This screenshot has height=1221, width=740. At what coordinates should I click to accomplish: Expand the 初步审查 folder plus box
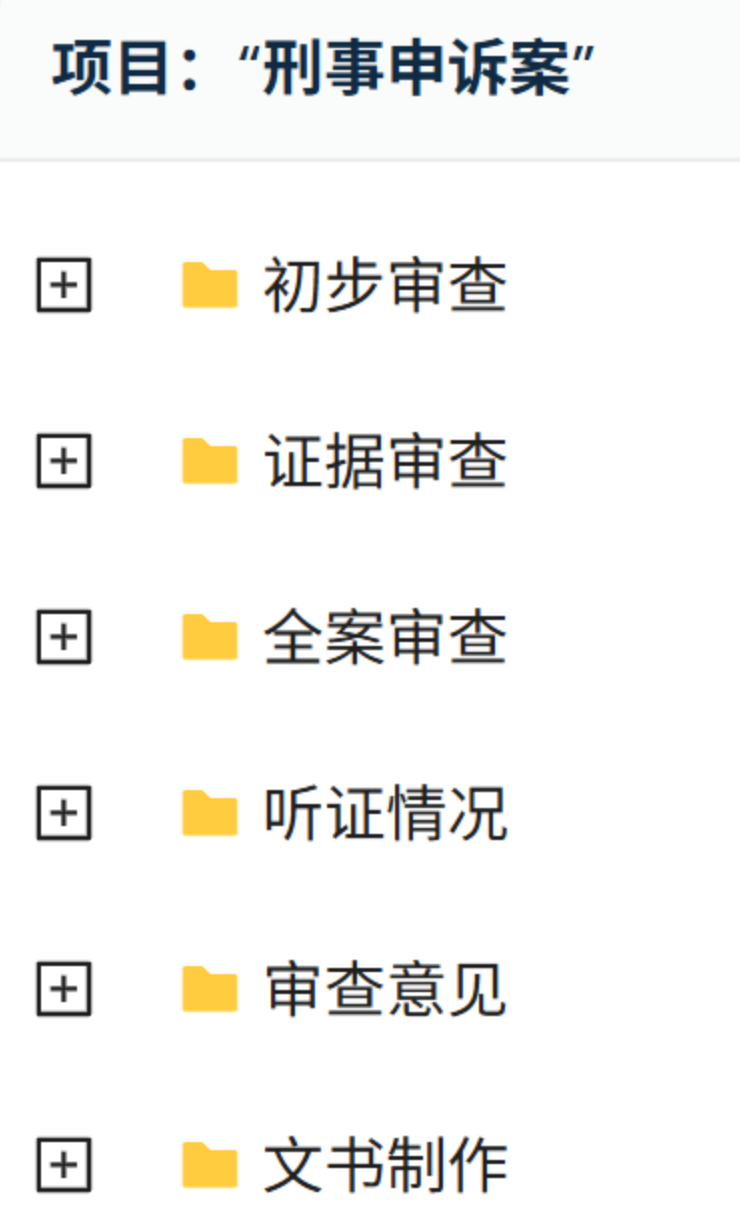coord(64,286)
